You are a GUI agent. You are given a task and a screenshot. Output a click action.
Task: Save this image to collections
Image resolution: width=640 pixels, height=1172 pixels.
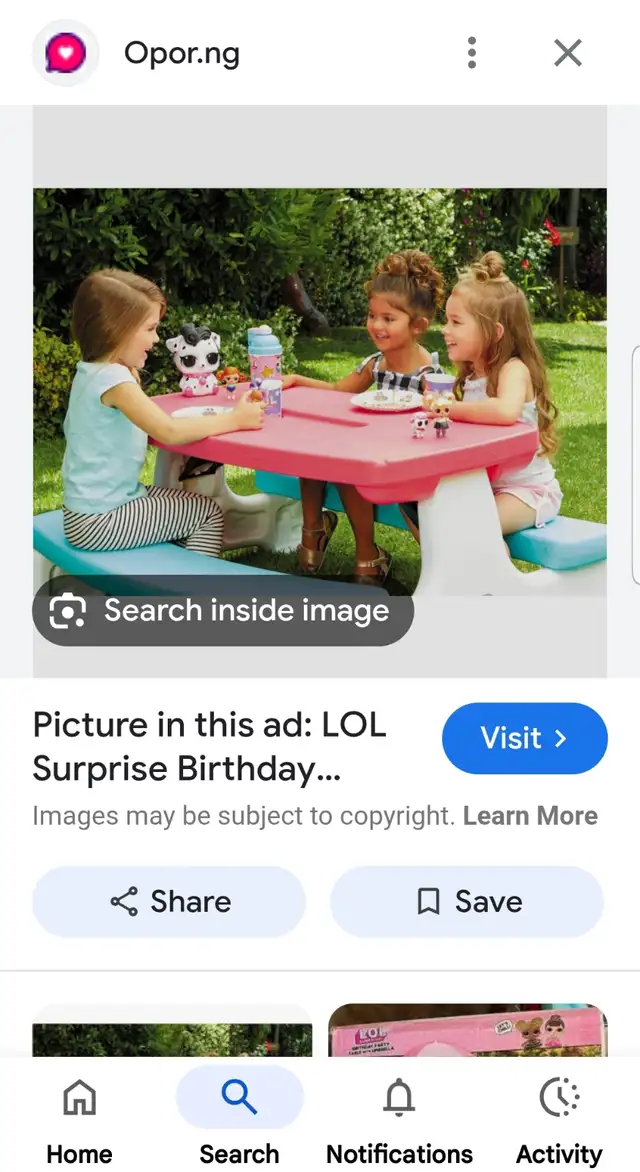click(467, 901)
